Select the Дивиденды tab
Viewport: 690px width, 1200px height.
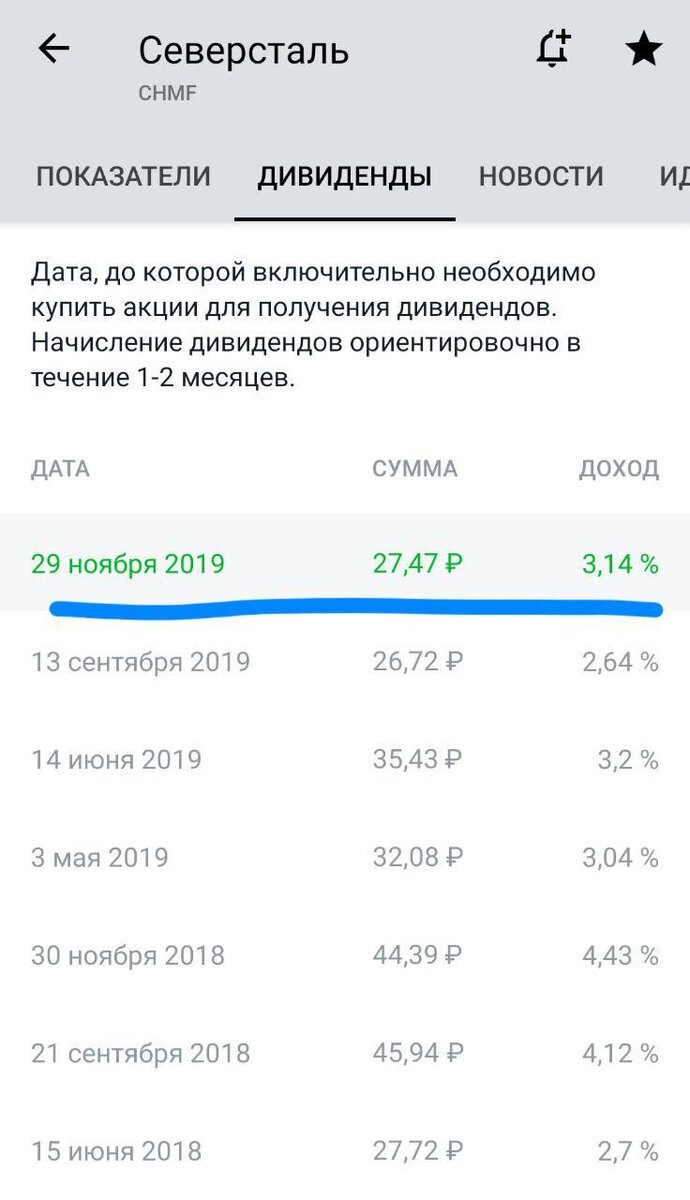click(345, 177)
